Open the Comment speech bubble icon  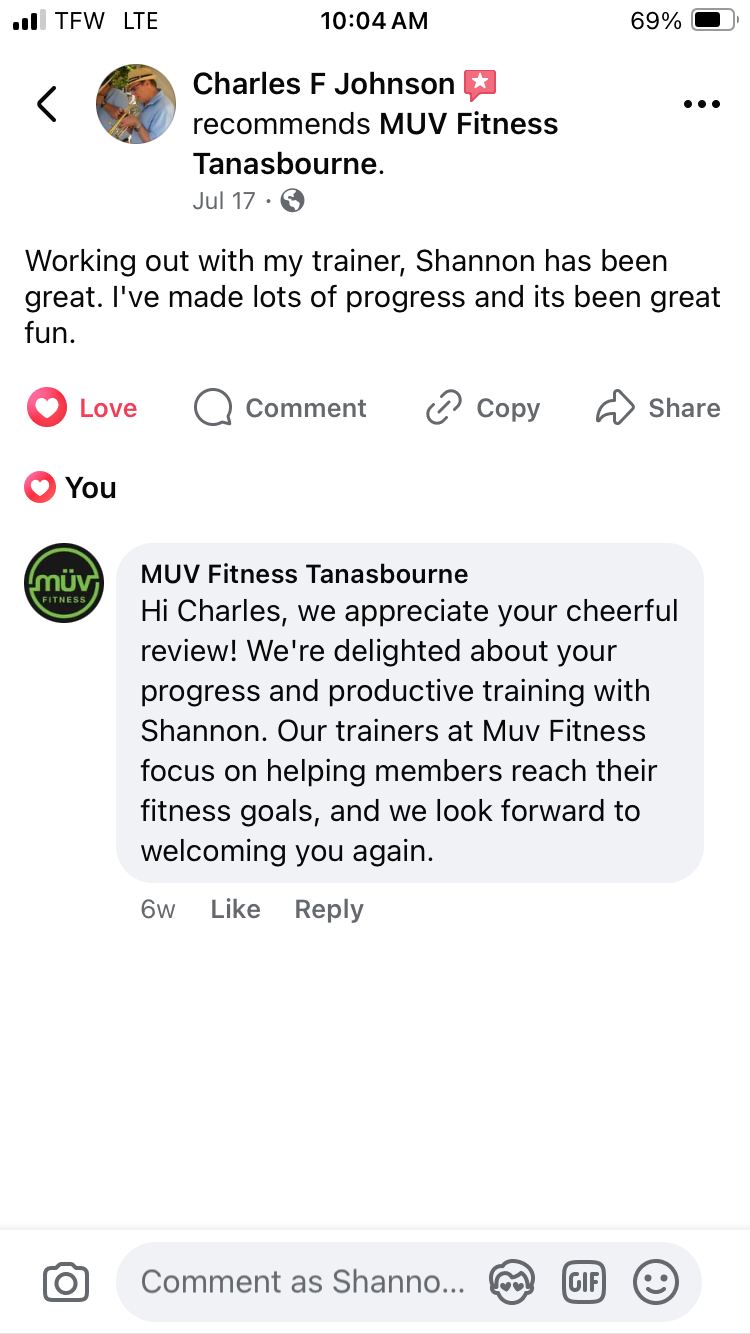(x=212, y=408)
